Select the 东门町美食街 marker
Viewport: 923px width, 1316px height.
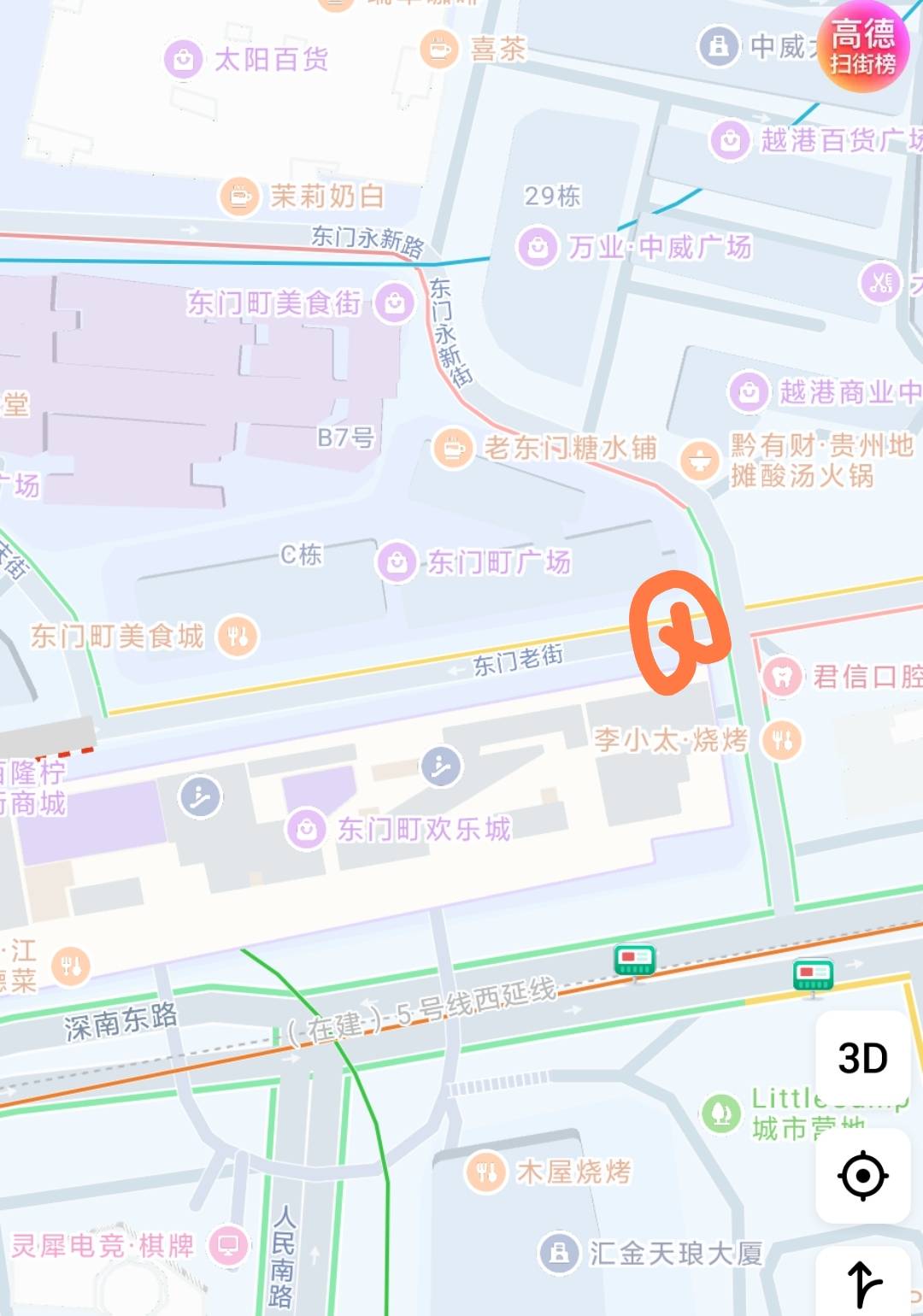tap(394, 303)
